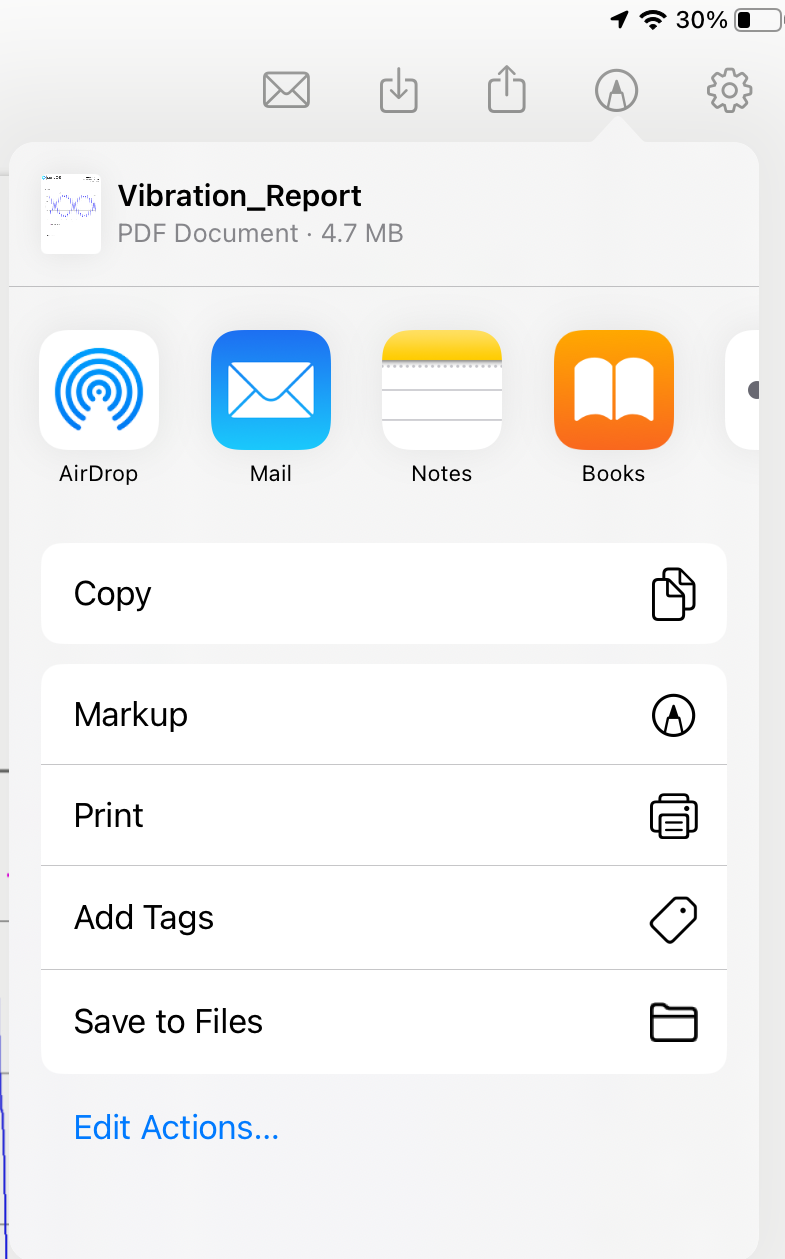785x1259 pixels.
Task: Send the PDF with the Mail app
Action: pos(271,407)
